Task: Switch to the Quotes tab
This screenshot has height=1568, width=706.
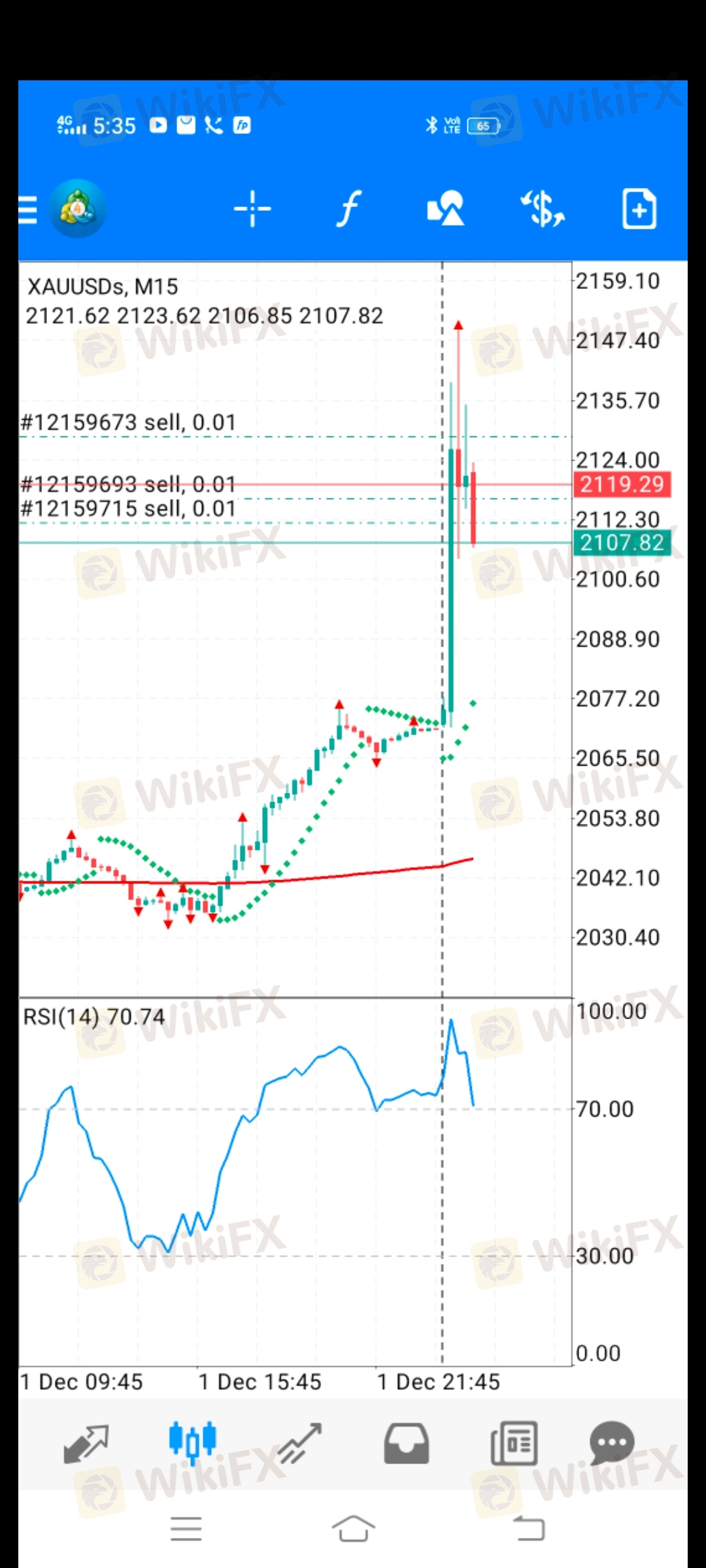Action: point(86,1443)
